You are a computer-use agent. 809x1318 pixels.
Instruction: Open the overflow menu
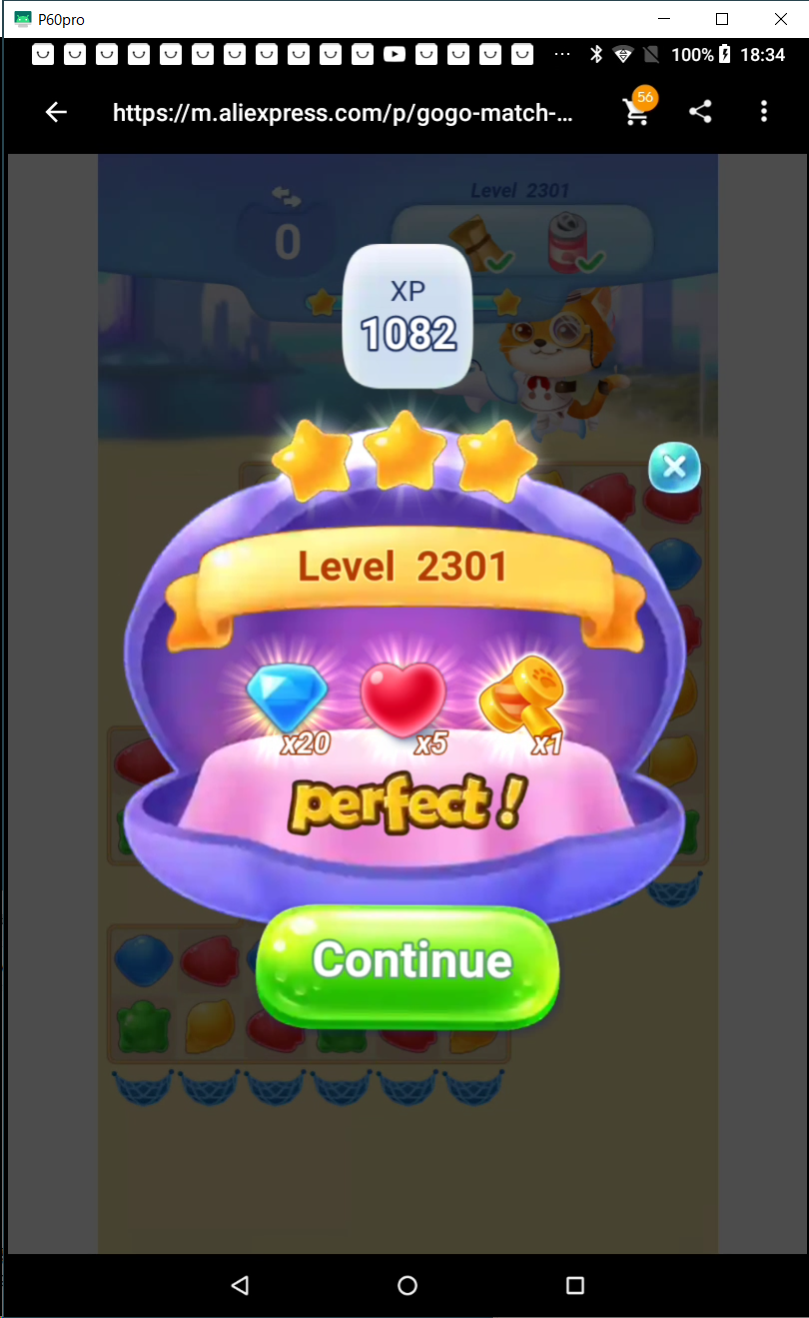point(764,112)
